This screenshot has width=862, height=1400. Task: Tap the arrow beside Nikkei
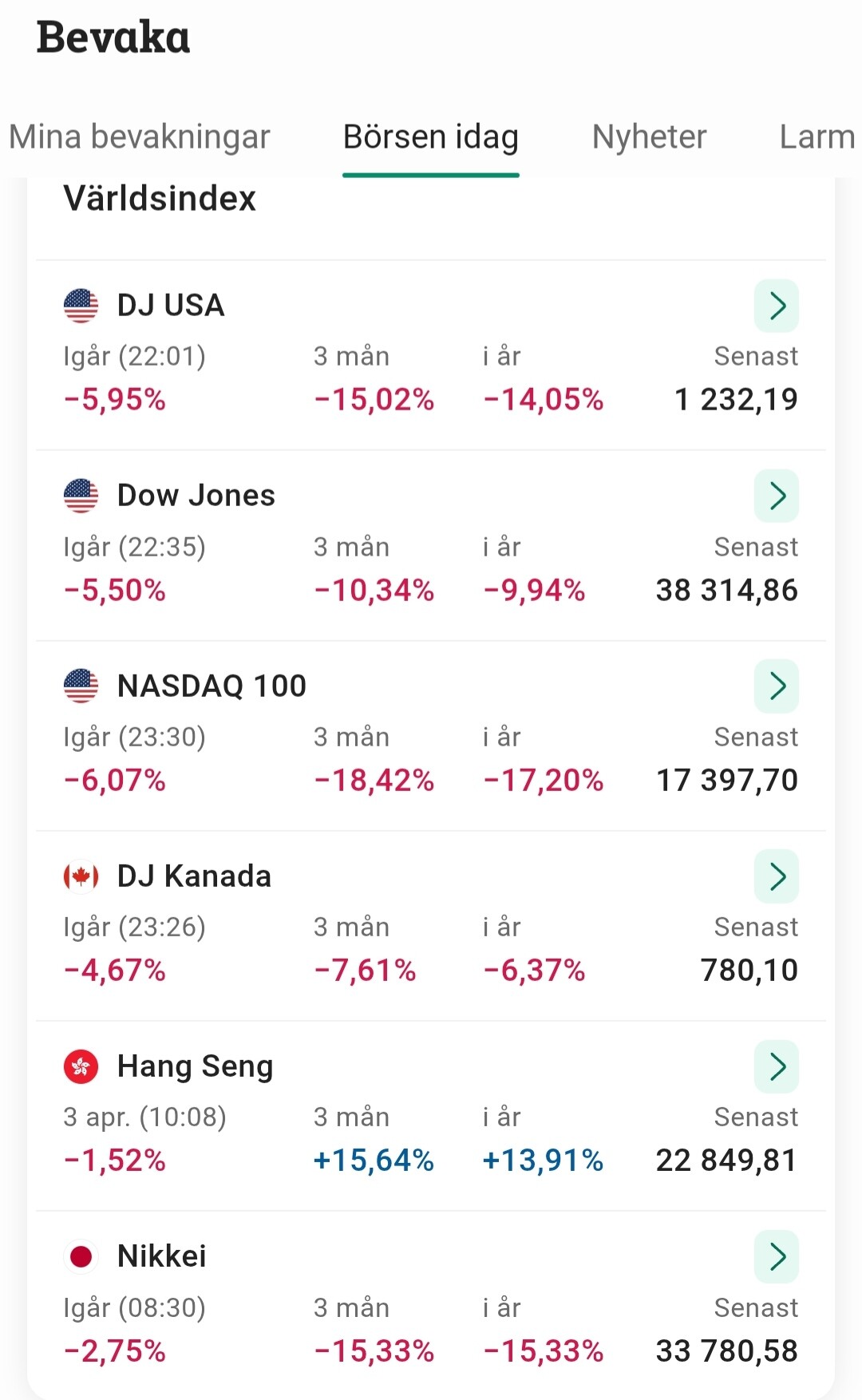coord(777,1256)
